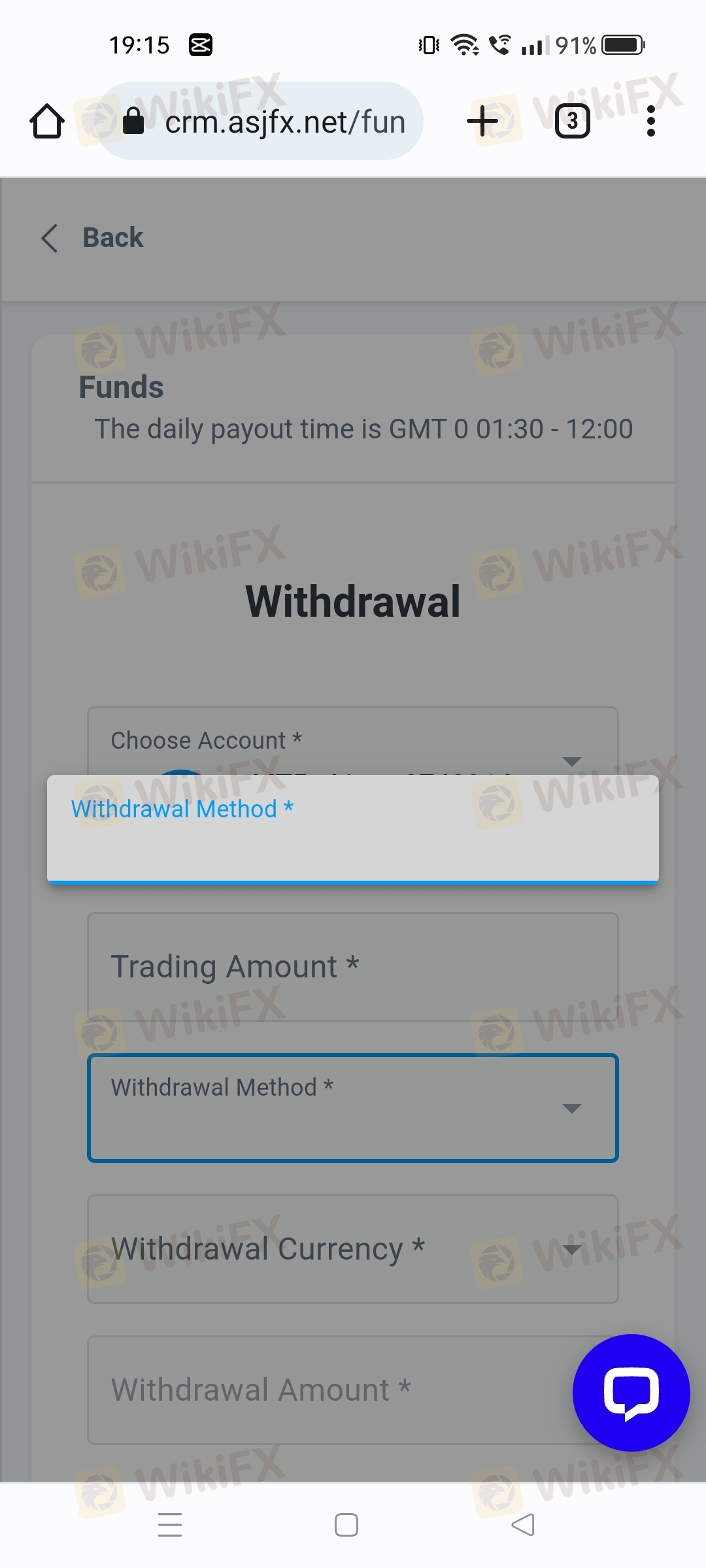
Task: Open the live chat bubble
Action: click(x=631, y=1392)
